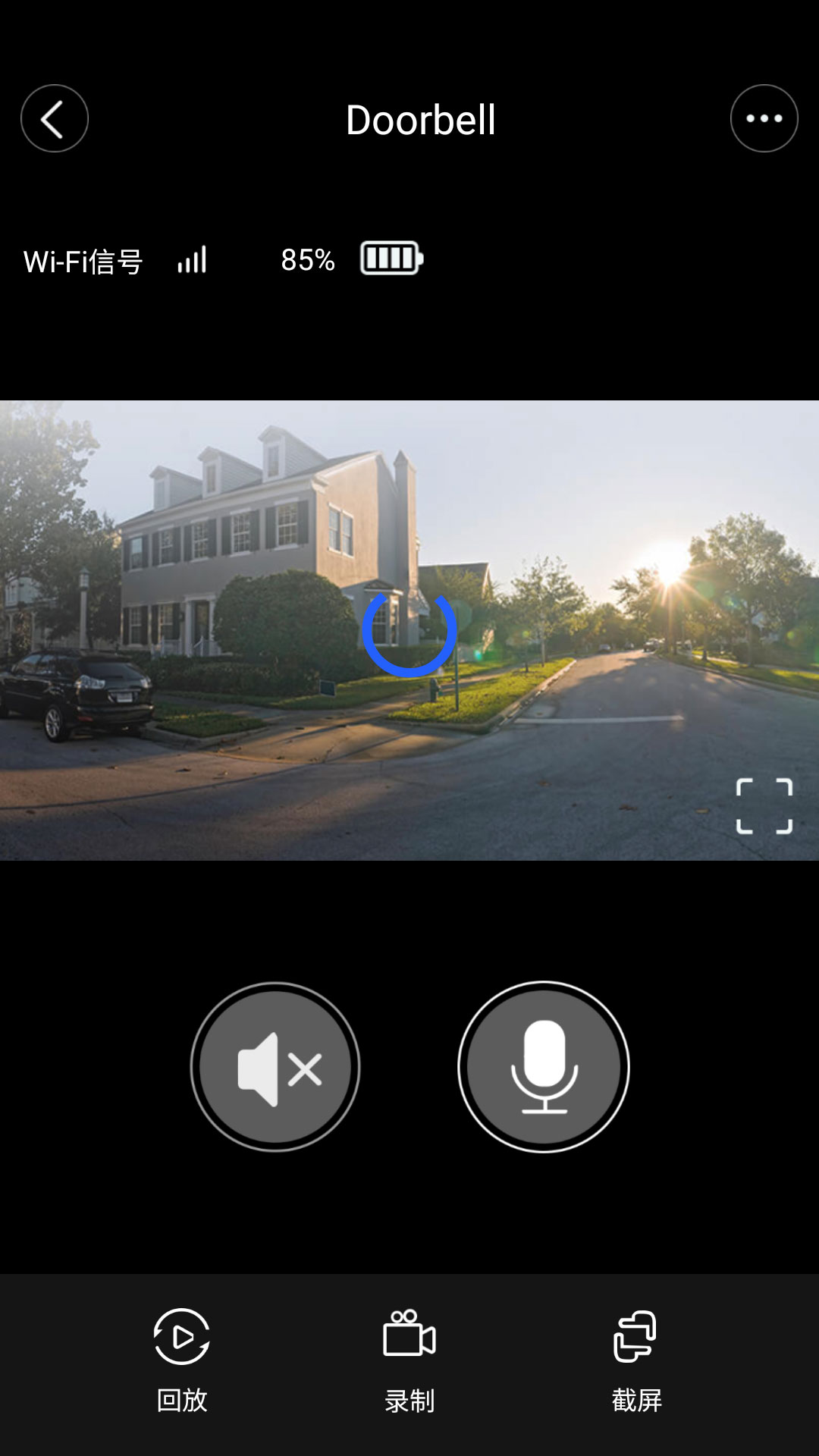This screenshot has height=1456, width=819.
Task: Unmute the doorbell speaker
Action: coord(275,1067)
